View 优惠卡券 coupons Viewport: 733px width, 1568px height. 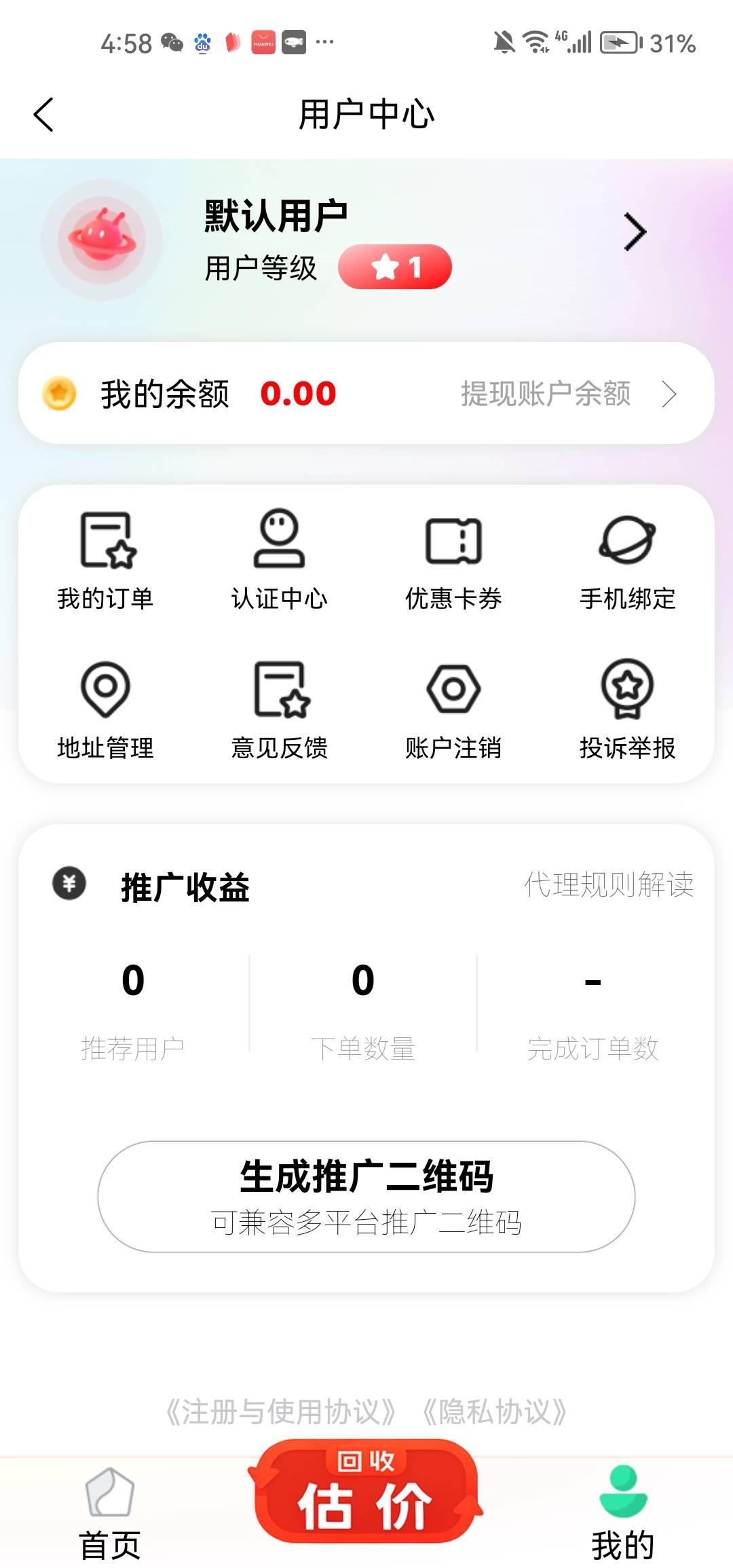pyautogui.click(x=453, y=561)
